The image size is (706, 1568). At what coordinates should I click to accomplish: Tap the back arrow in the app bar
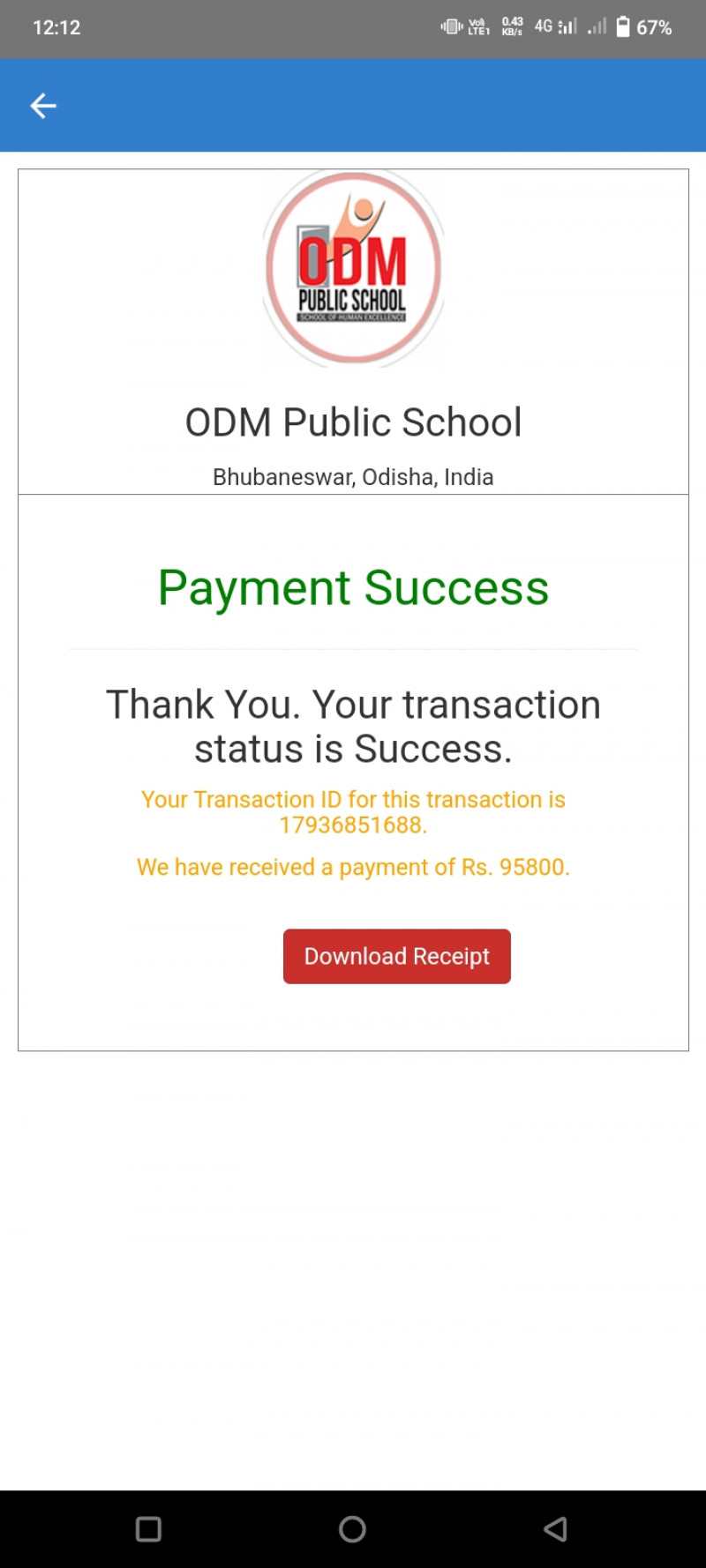click(x=43, y=106)
